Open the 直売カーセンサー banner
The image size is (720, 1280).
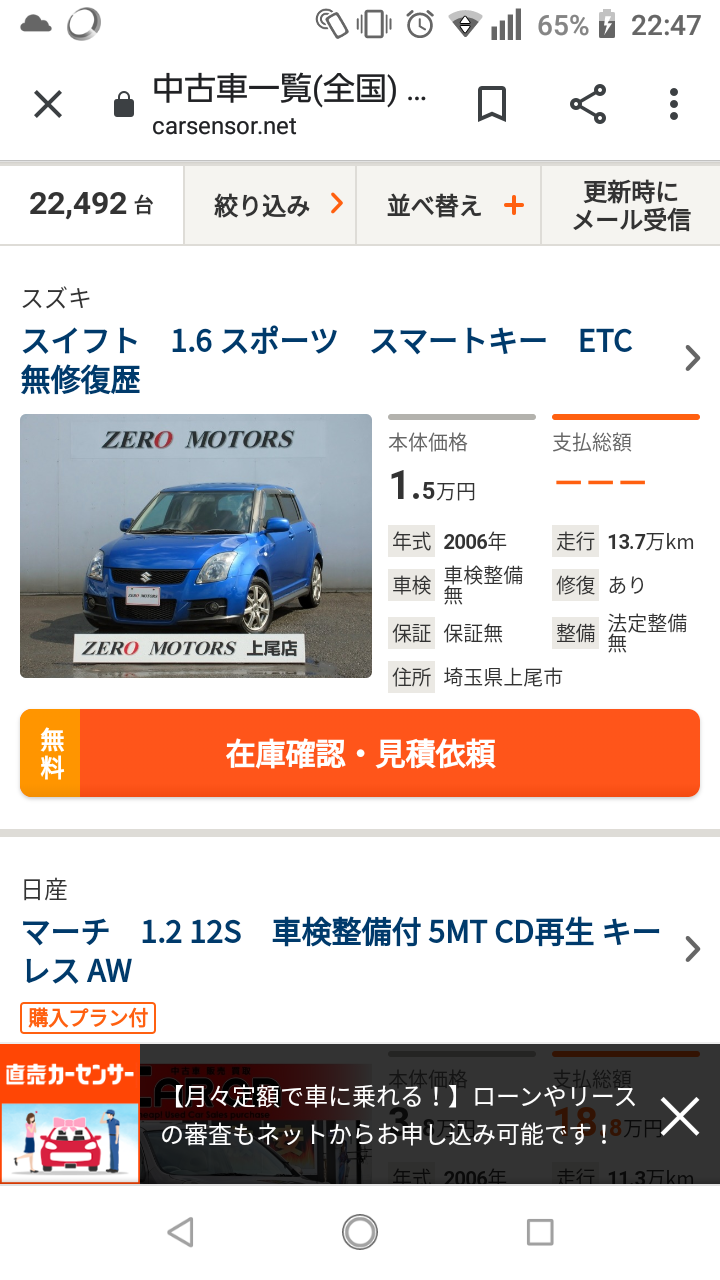(x=70, y=1114)
